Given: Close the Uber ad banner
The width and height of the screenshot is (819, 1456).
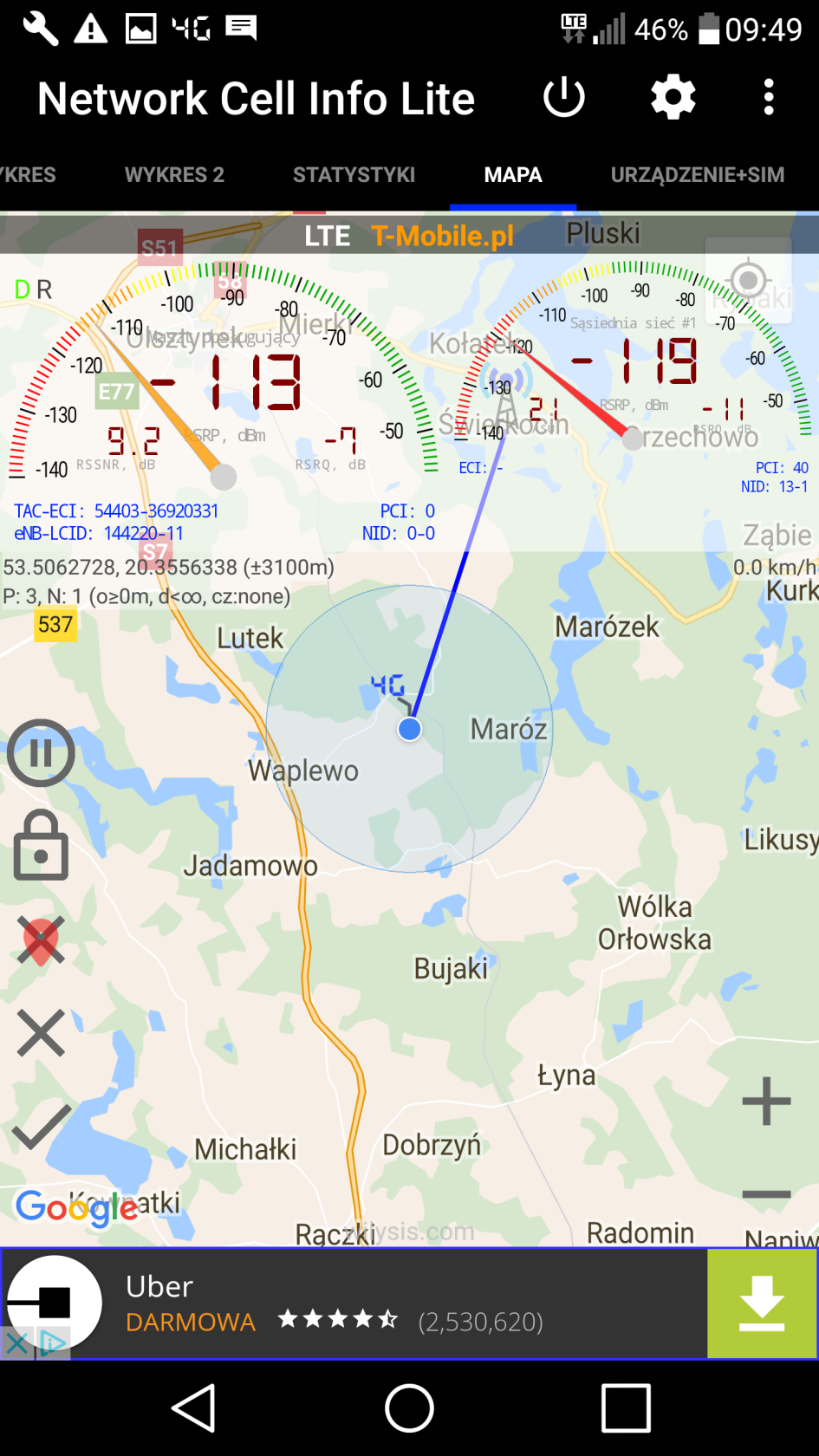Looking at the screenshot, I should 16,1344.
